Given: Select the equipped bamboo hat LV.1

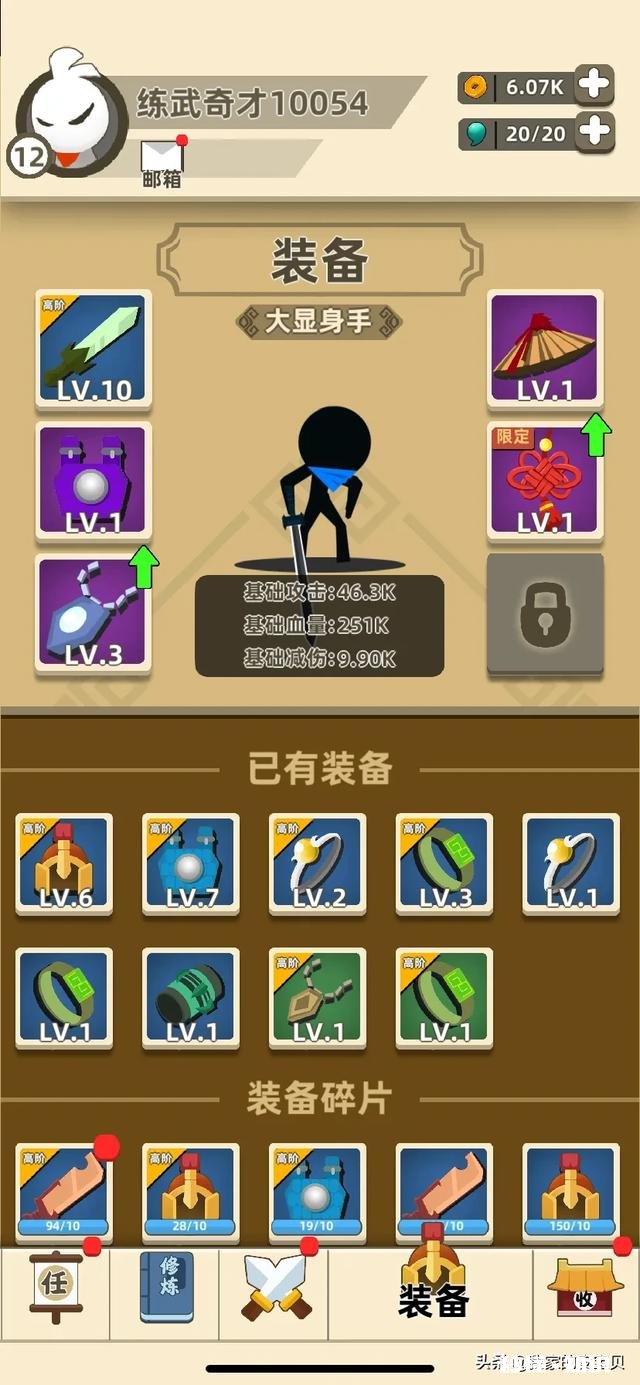Looking at the screenshot, I should (545, 349).
